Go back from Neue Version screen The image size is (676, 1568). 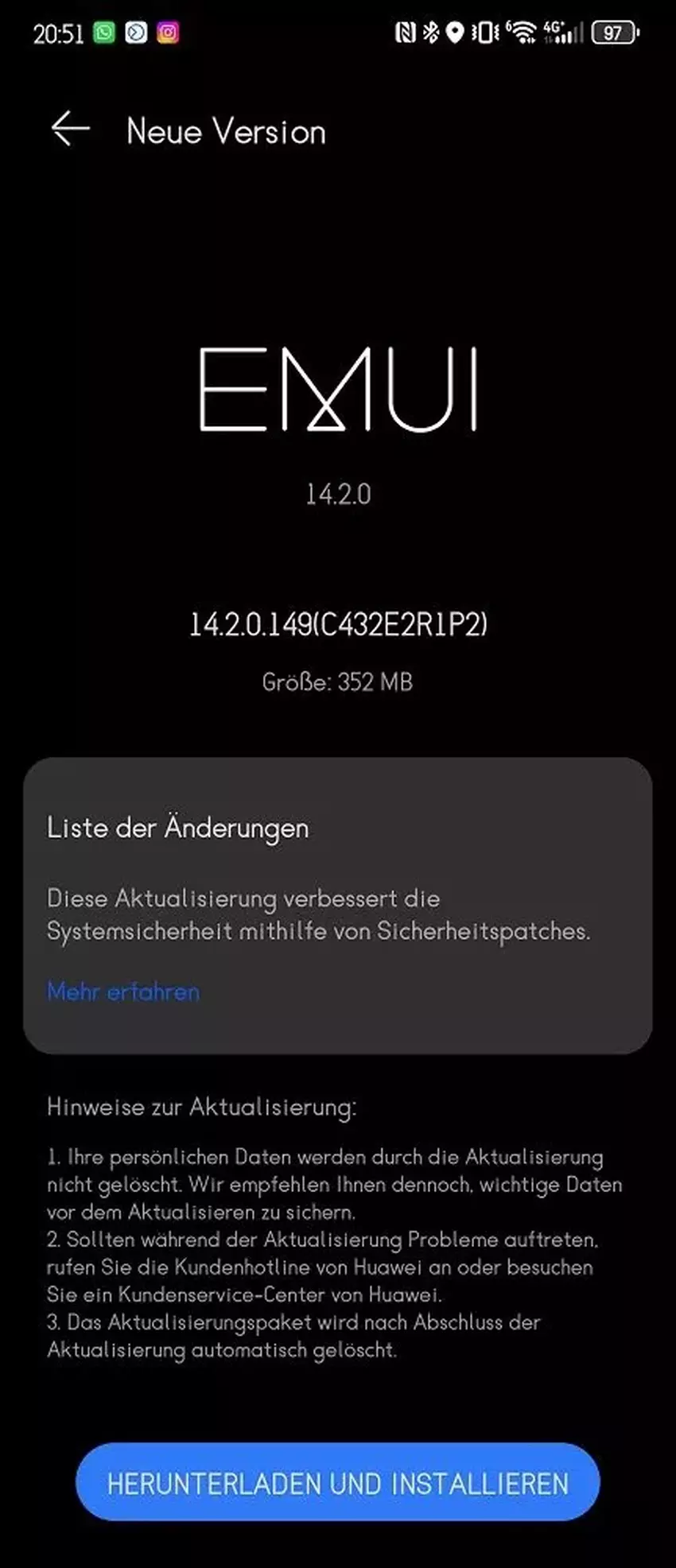70,130
